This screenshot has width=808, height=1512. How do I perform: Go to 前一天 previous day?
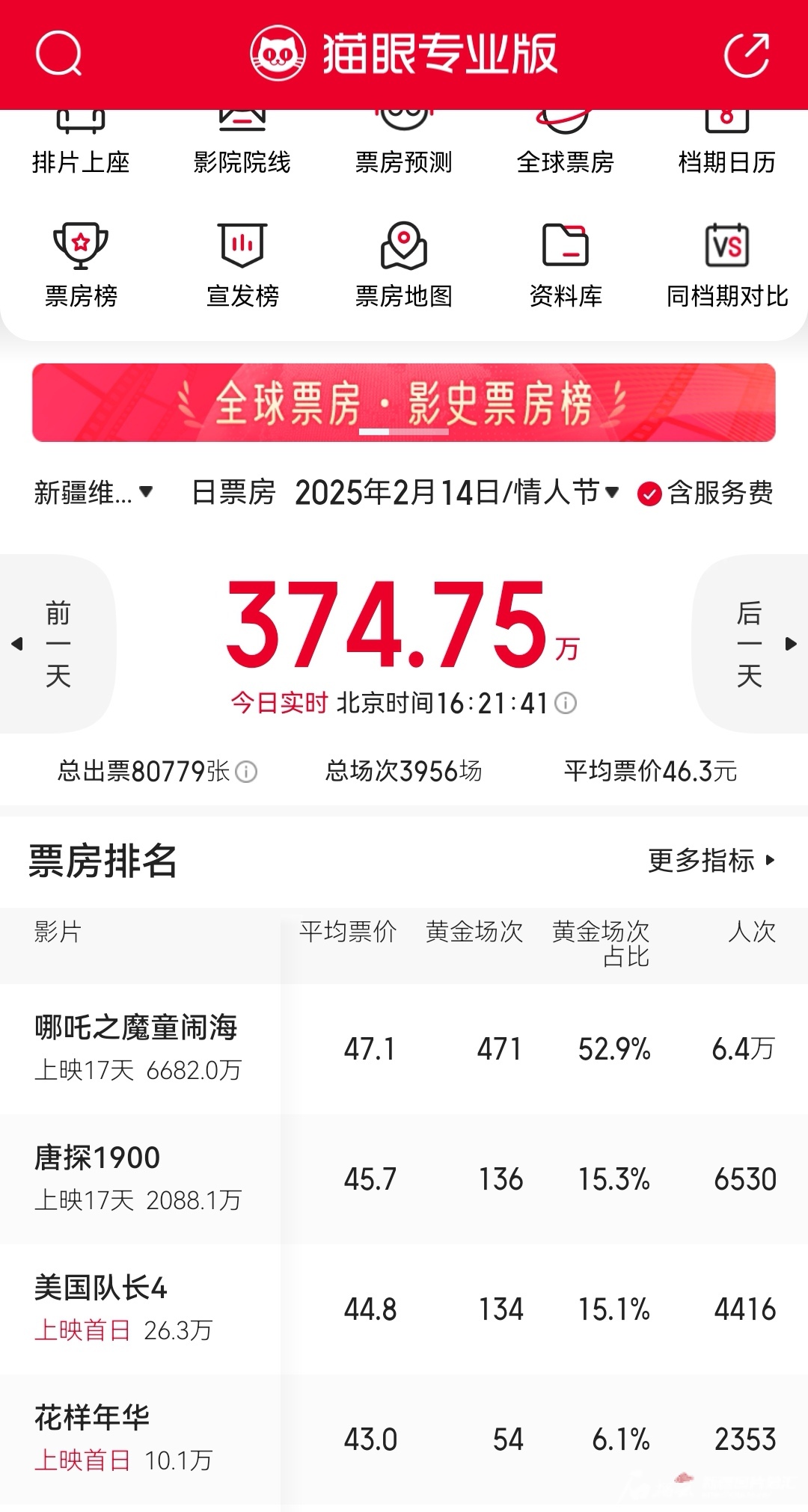coord(57,644)
